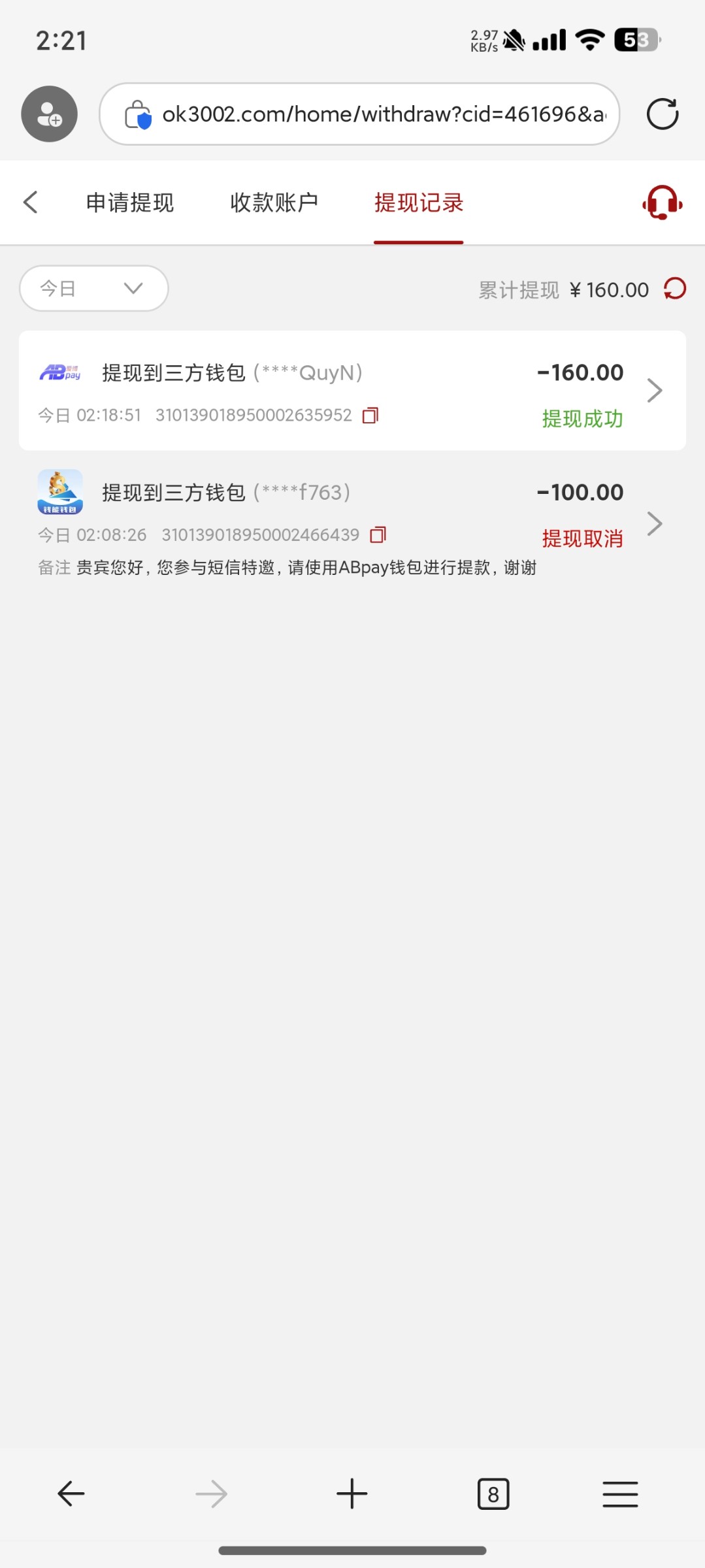Open the -160.00 提现成功 withdrawal record
The width and height of the screenshot is (705, 1568).
(352, 391)
